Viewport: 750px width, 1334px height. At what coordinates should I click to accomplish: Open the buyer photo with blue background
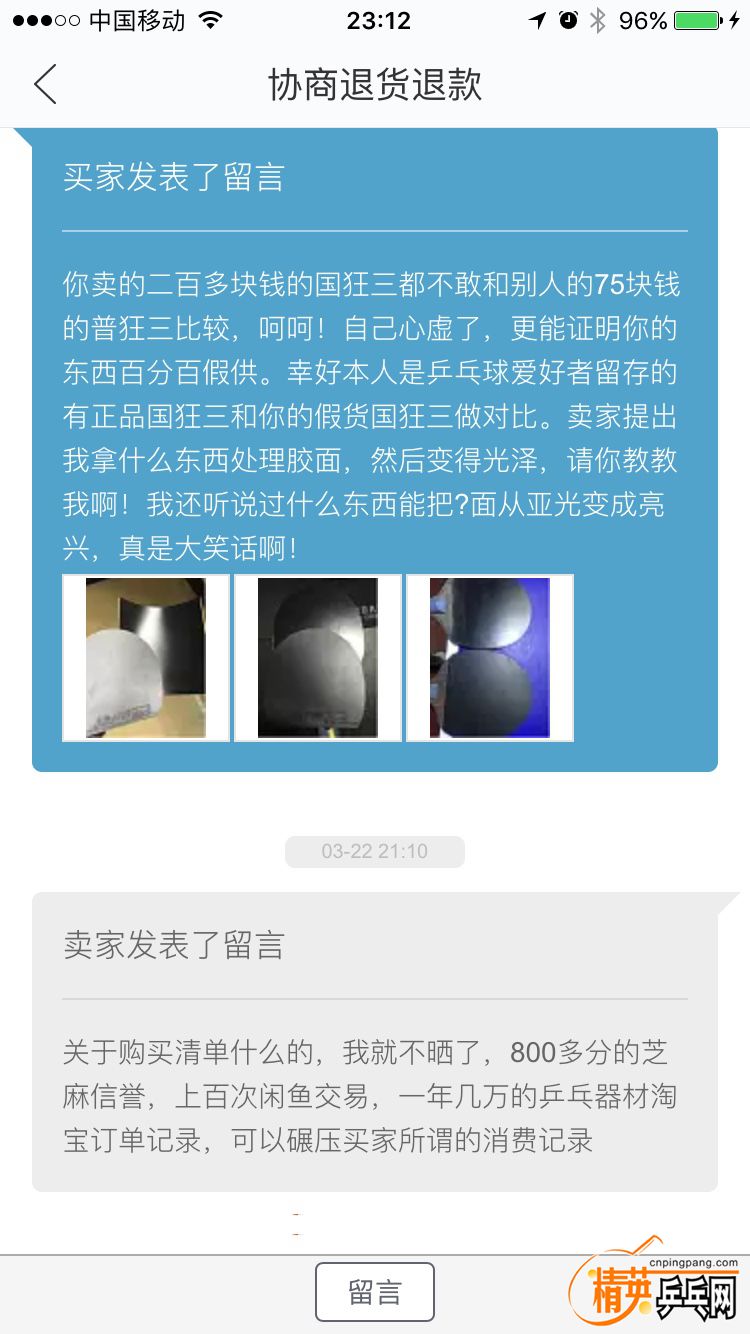coord(490,658)
